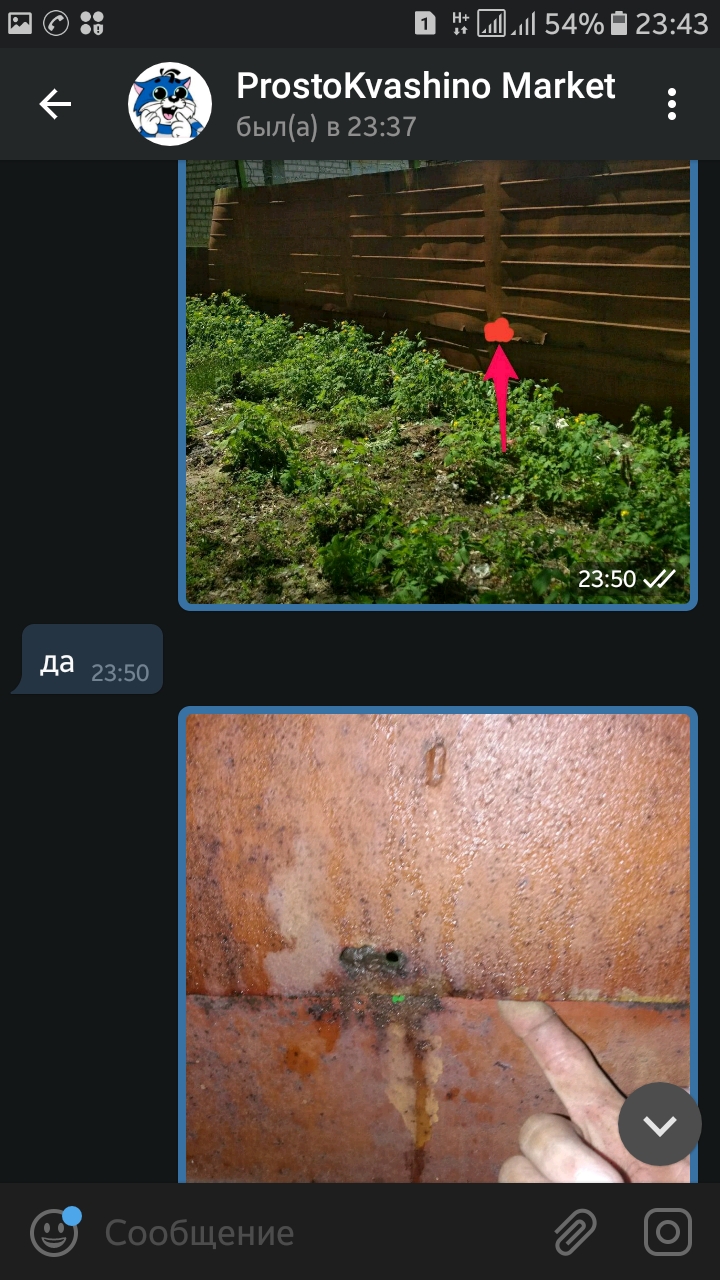Go back from the ProstoKvashino Market chat
Image resolution: width=720 pixels, height=1280 pixels.
click(x=55, y=104)
